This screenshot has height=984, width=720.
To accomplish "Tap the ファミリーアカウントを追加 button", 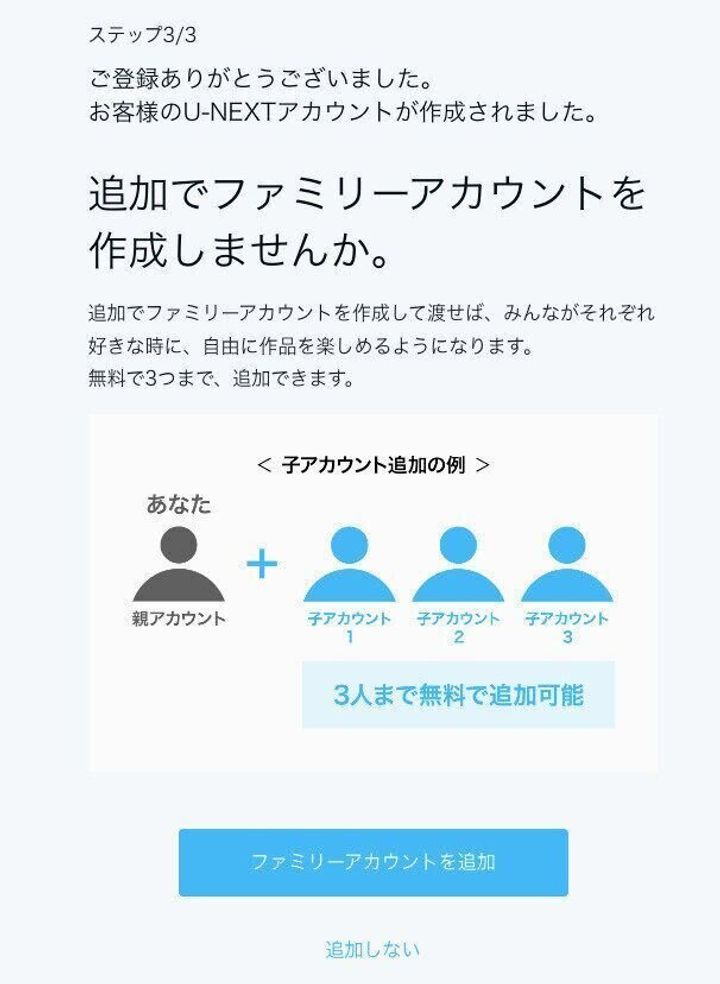I will [373, 862].
